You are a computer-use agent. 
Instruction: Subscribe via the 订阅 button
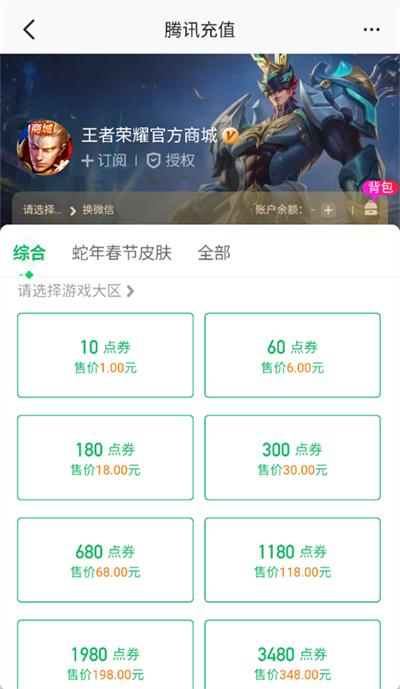tap(104, 160)
